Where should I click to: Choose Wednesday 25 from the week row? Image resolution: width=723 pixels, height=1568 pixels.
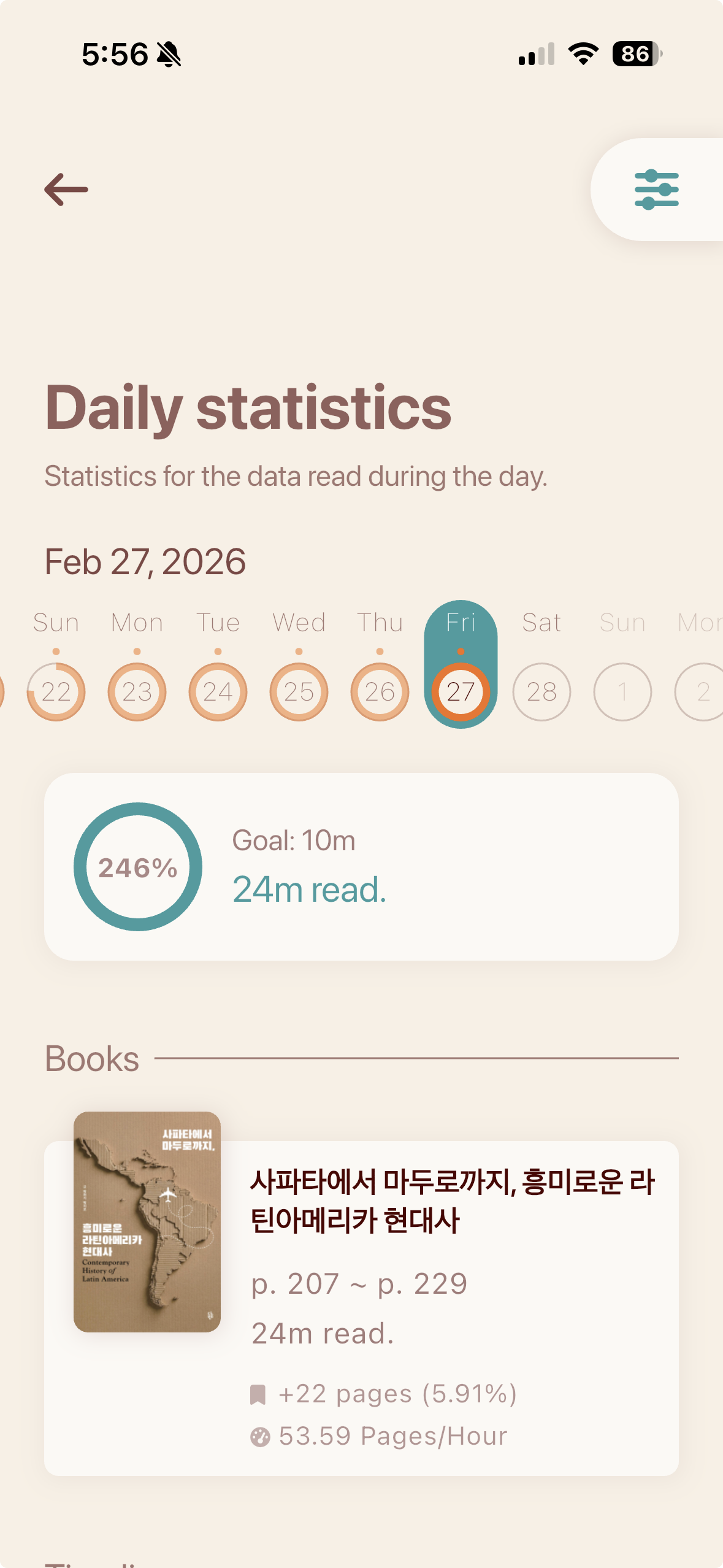point(300,691)
